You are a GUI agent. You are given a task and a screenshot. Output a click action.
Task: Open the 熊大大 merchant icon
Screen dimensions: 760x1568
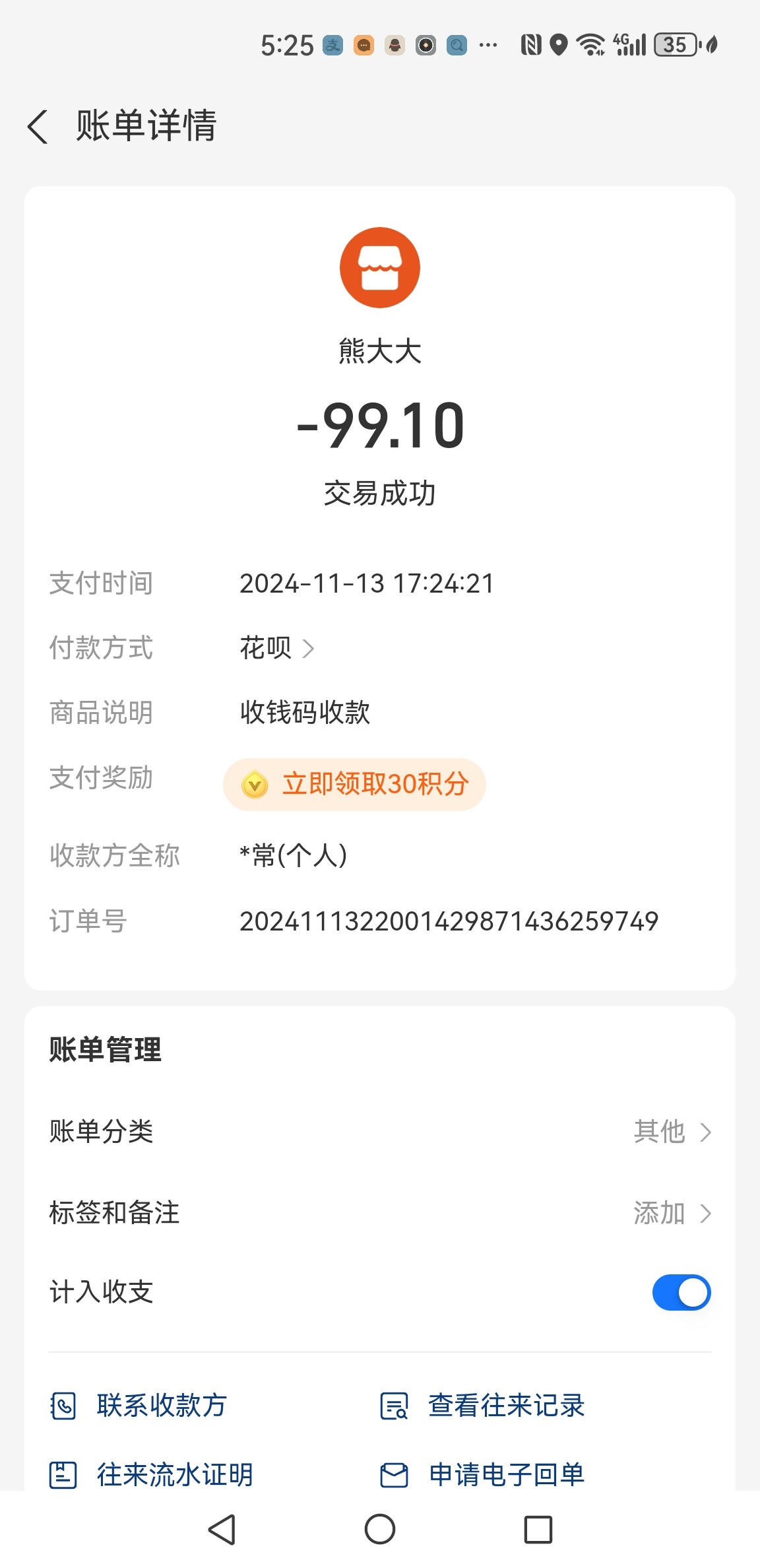pyautogui.click(x=380, y=267)
